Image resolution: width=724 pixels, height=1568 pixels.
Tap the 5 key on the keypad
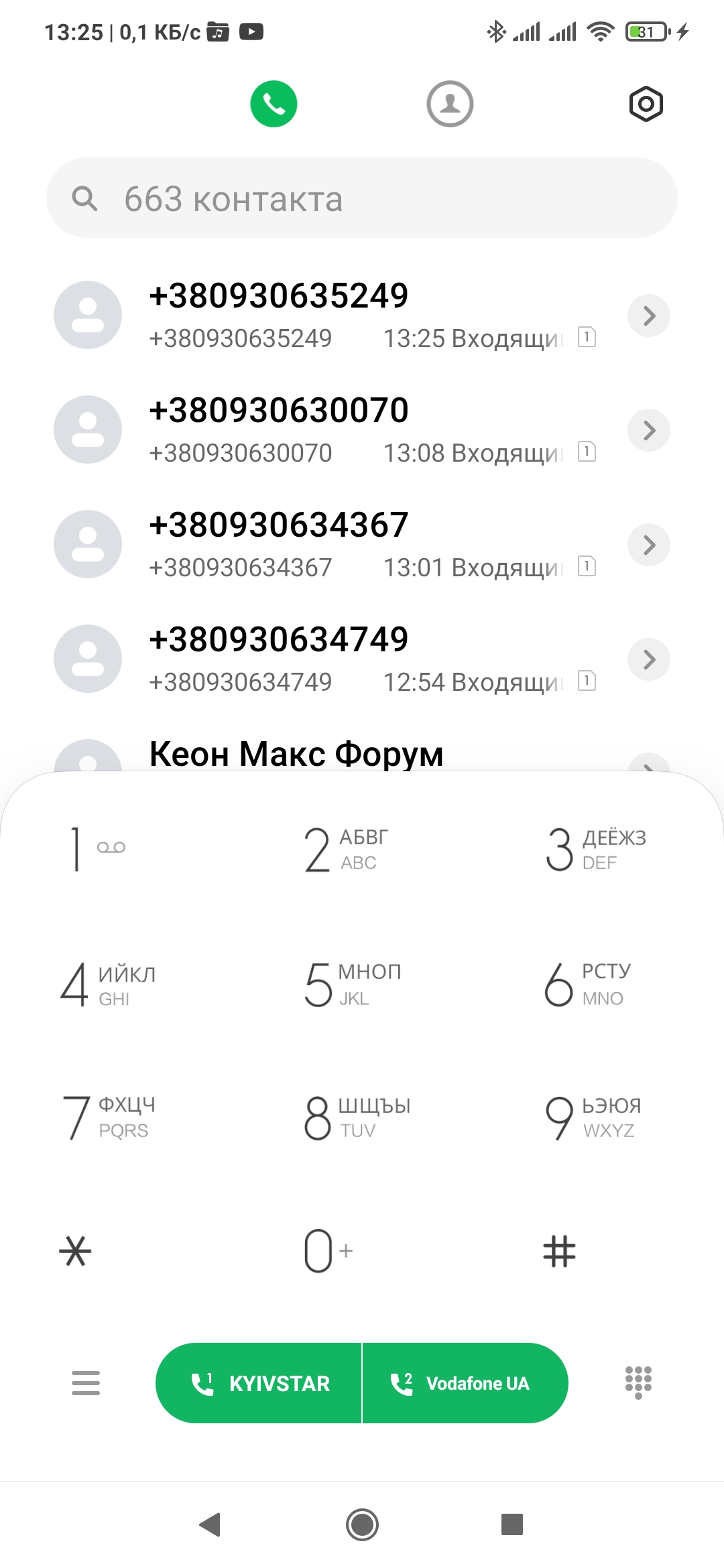point(349,984)
